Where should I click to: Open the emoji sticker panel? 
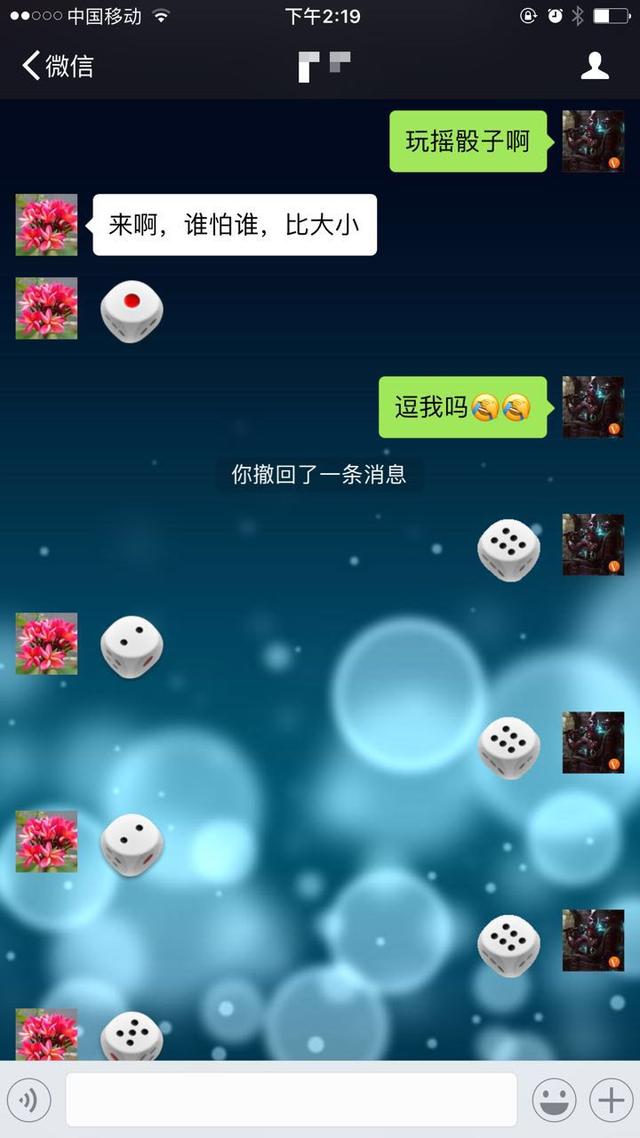tap(553, 1101)
